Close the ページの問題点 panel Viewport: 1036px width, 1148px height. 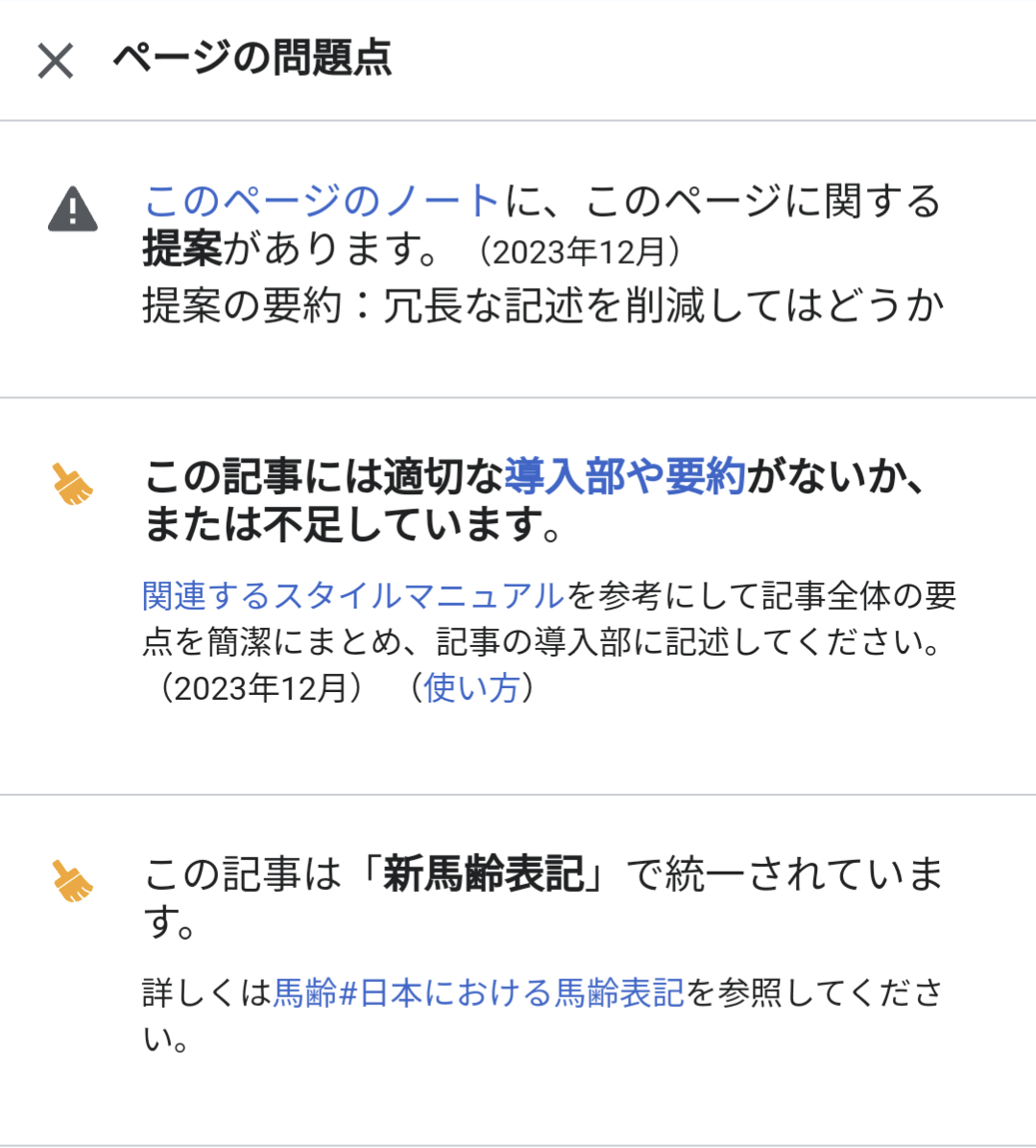(x=56, y=61)
